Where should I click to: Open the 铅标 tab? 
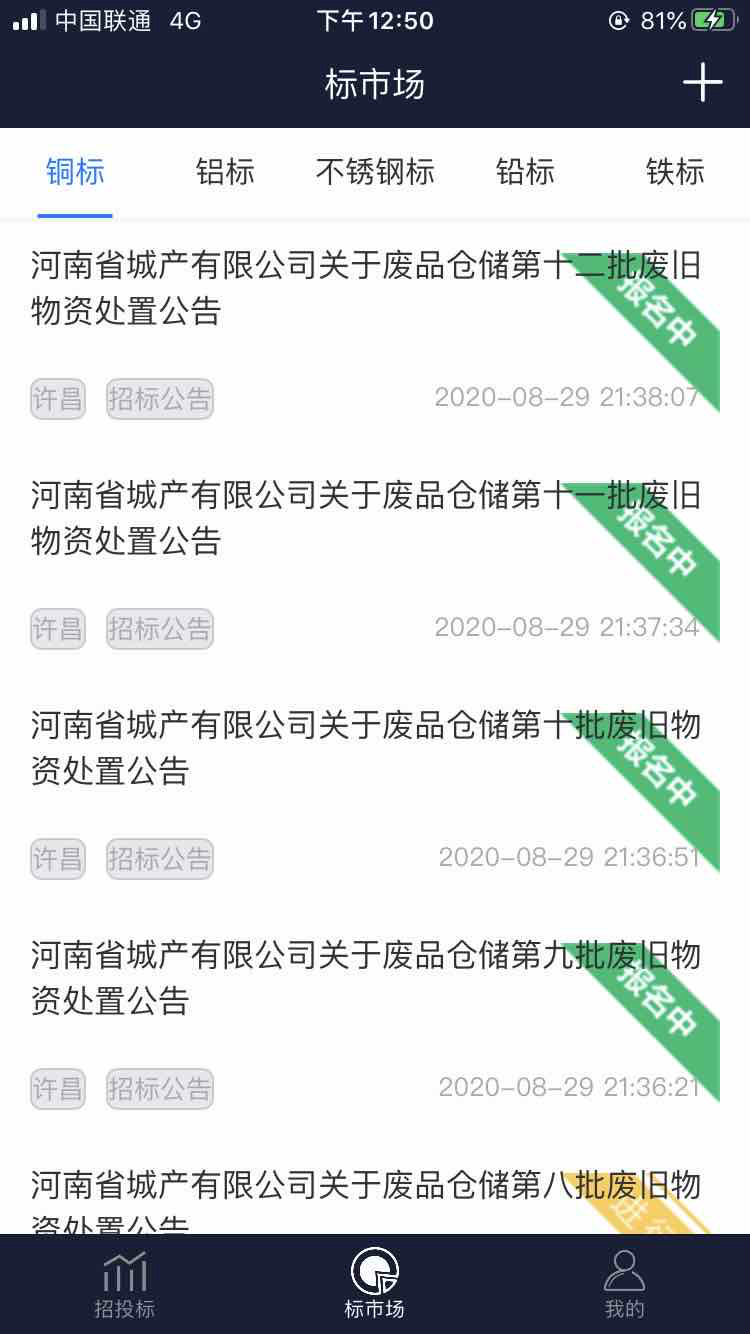coord(525,172)
